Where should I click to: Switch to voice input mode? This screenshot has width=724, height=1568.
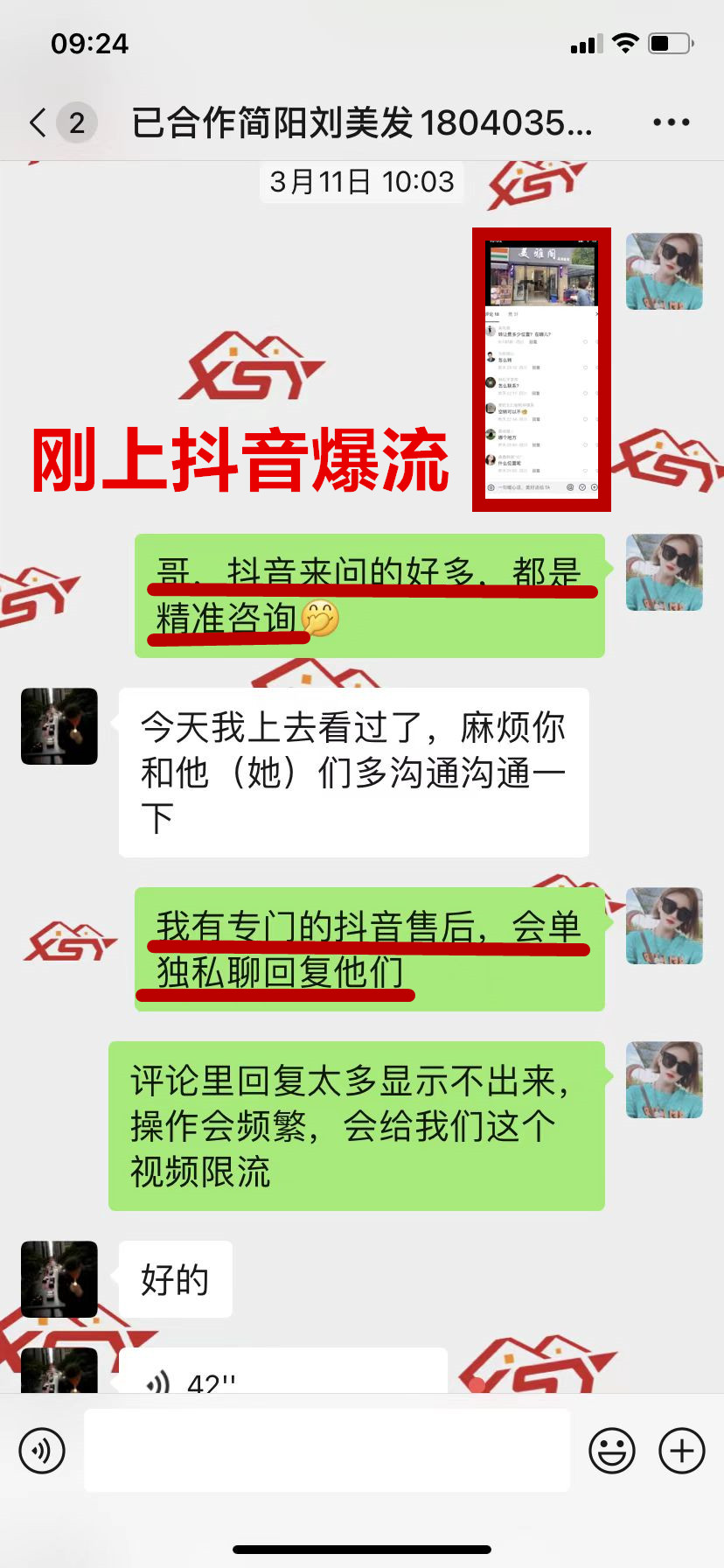(x=42, y=1451)
